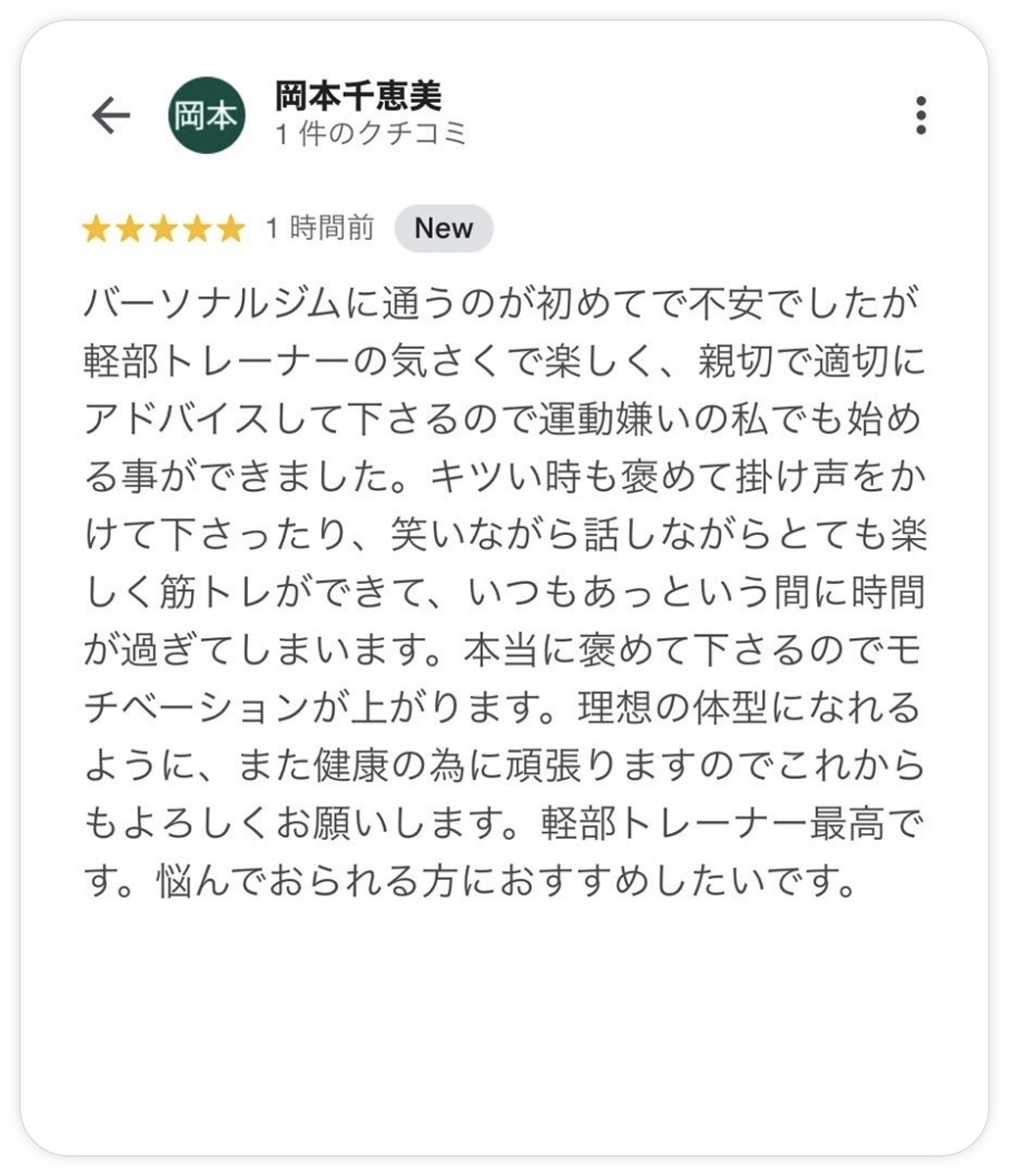Open the three-dot overflow menu
The width and height of the screenshot is (1009, 1176).
[x=920, y=116]
